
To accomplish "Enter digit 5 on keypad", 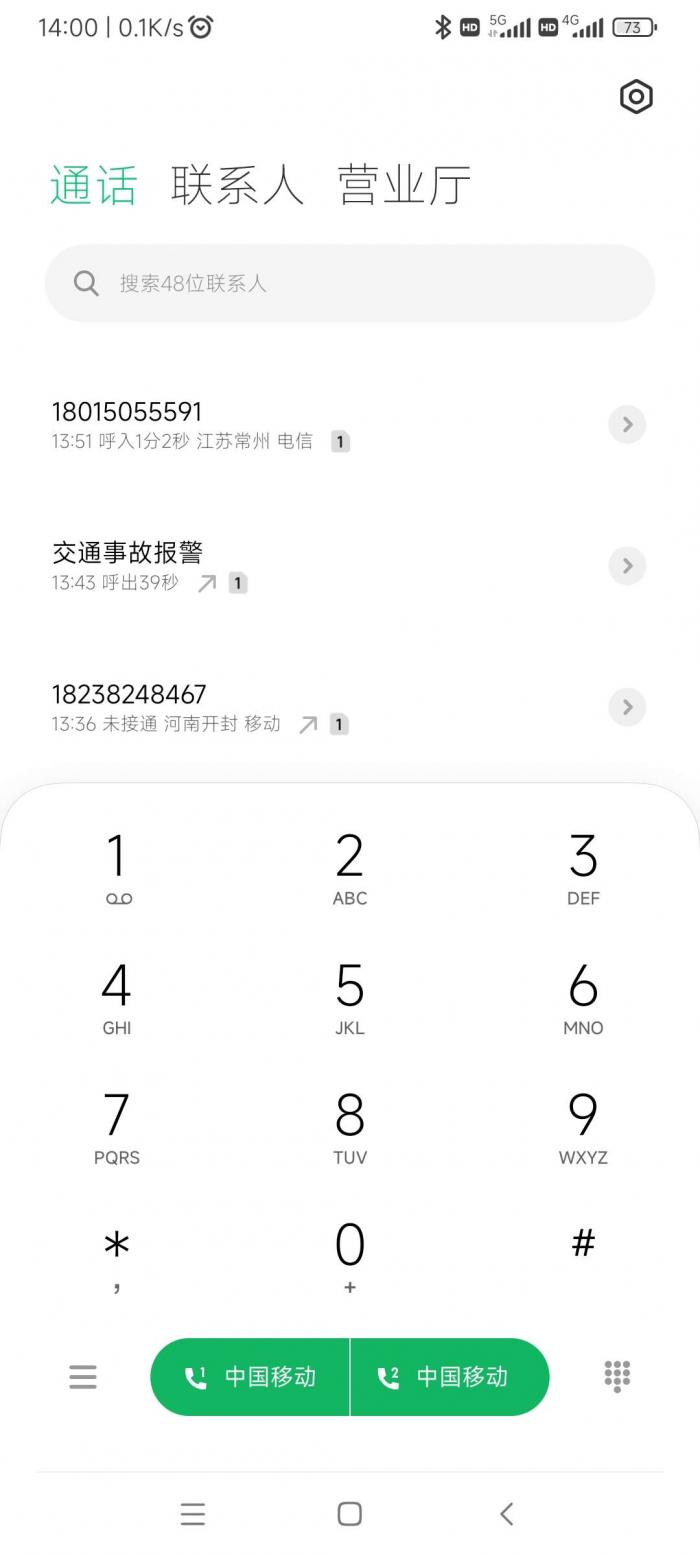I will tap(349, 997).
